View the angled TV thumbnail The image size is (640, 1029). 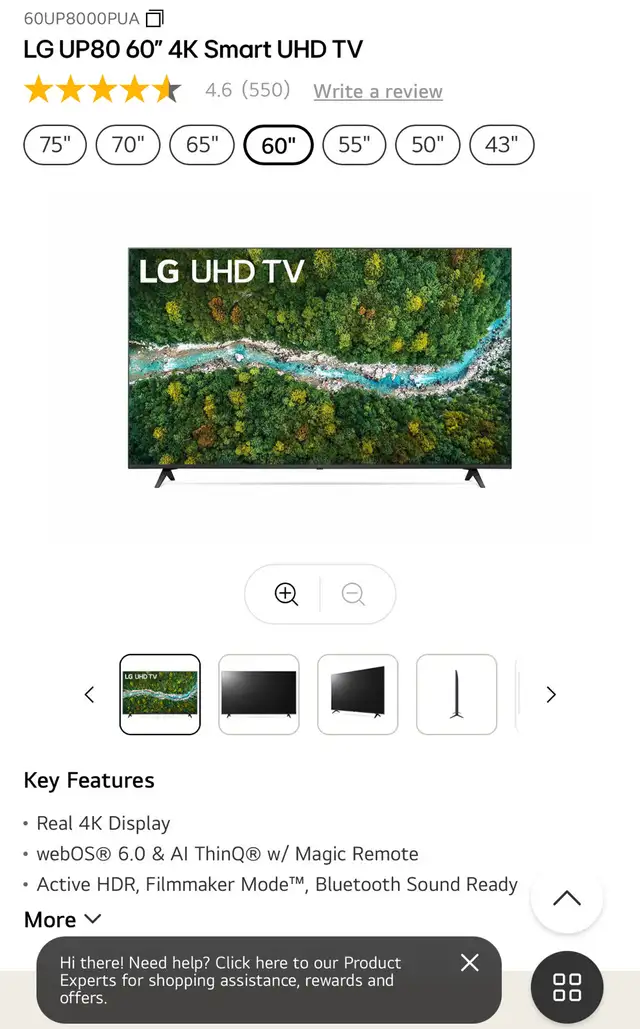tap(358, 694)
